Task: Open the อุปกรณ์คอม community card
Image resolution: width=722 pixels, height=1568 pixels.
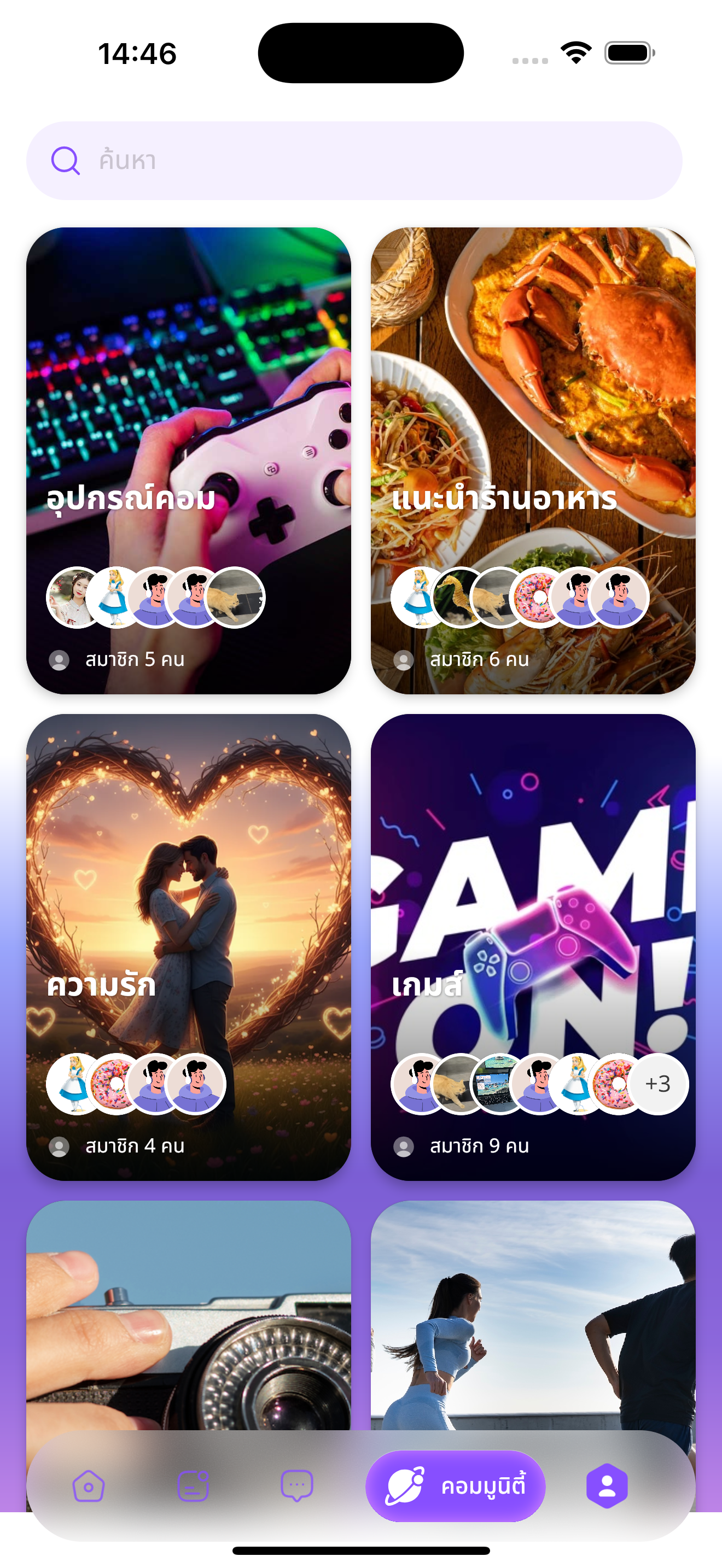Action: (x=188, y=426)
